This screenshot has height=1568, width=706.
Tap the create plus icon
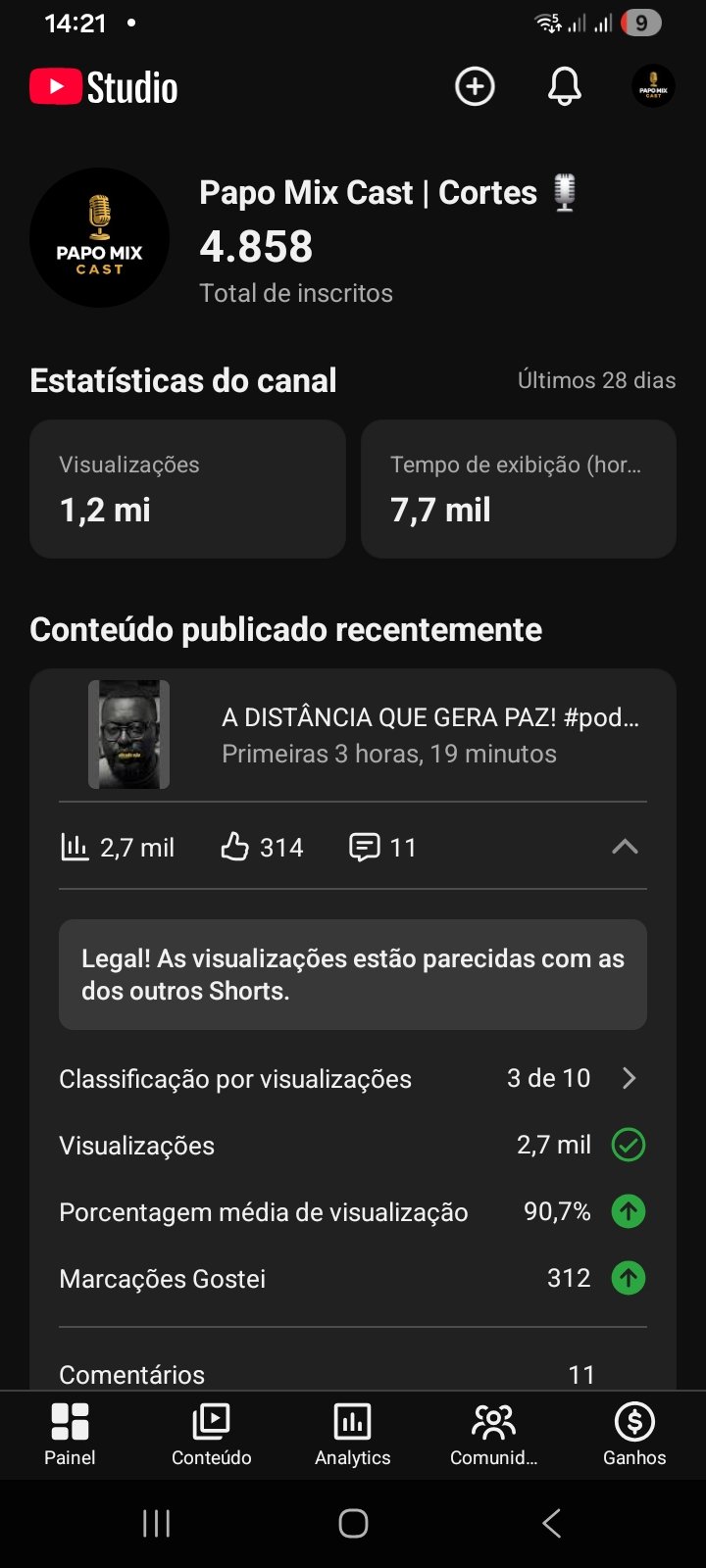tap(475, 87)
